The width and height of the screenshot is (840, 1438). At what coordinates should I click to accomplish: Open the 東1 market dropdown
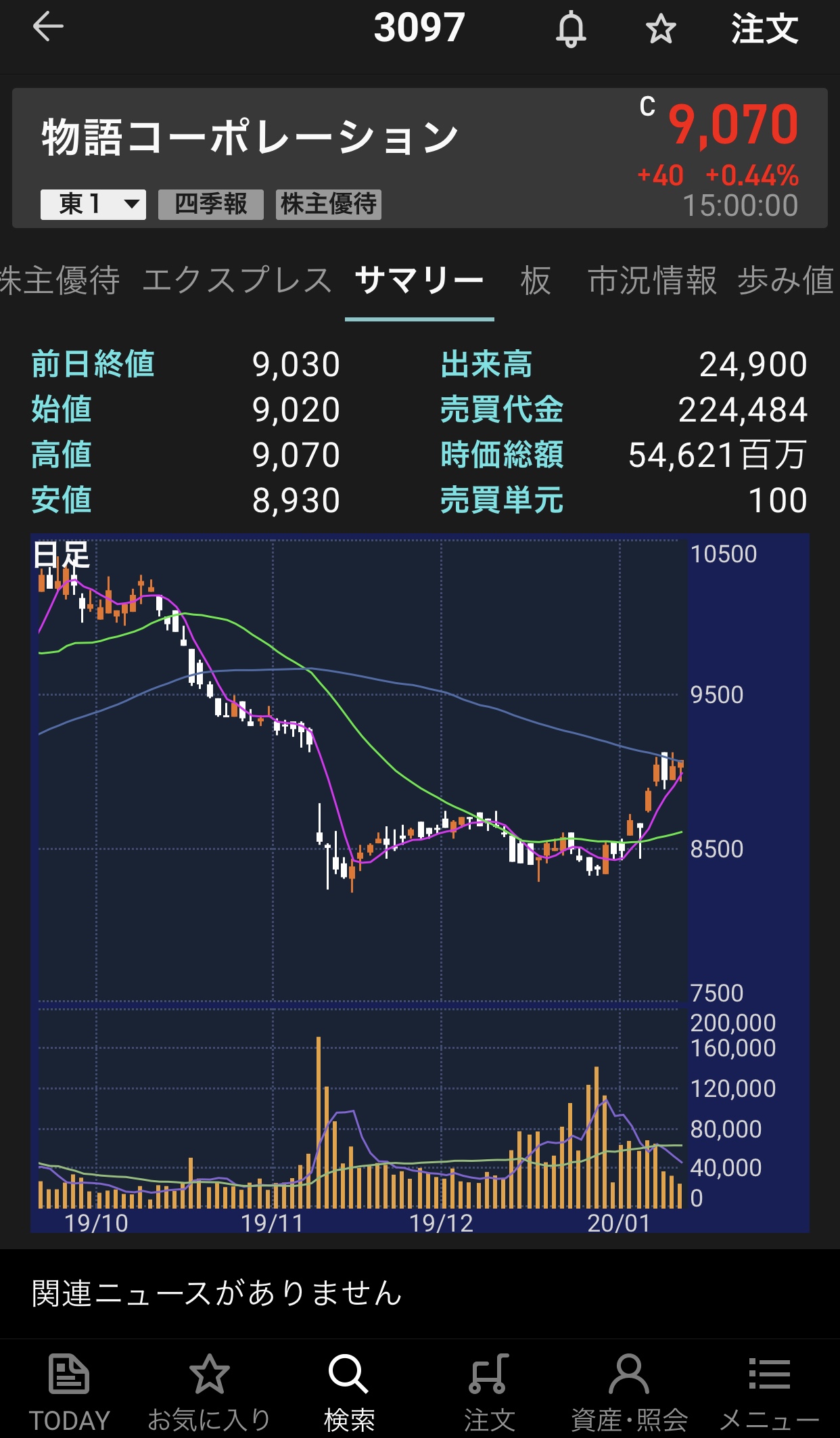point(93,204)
